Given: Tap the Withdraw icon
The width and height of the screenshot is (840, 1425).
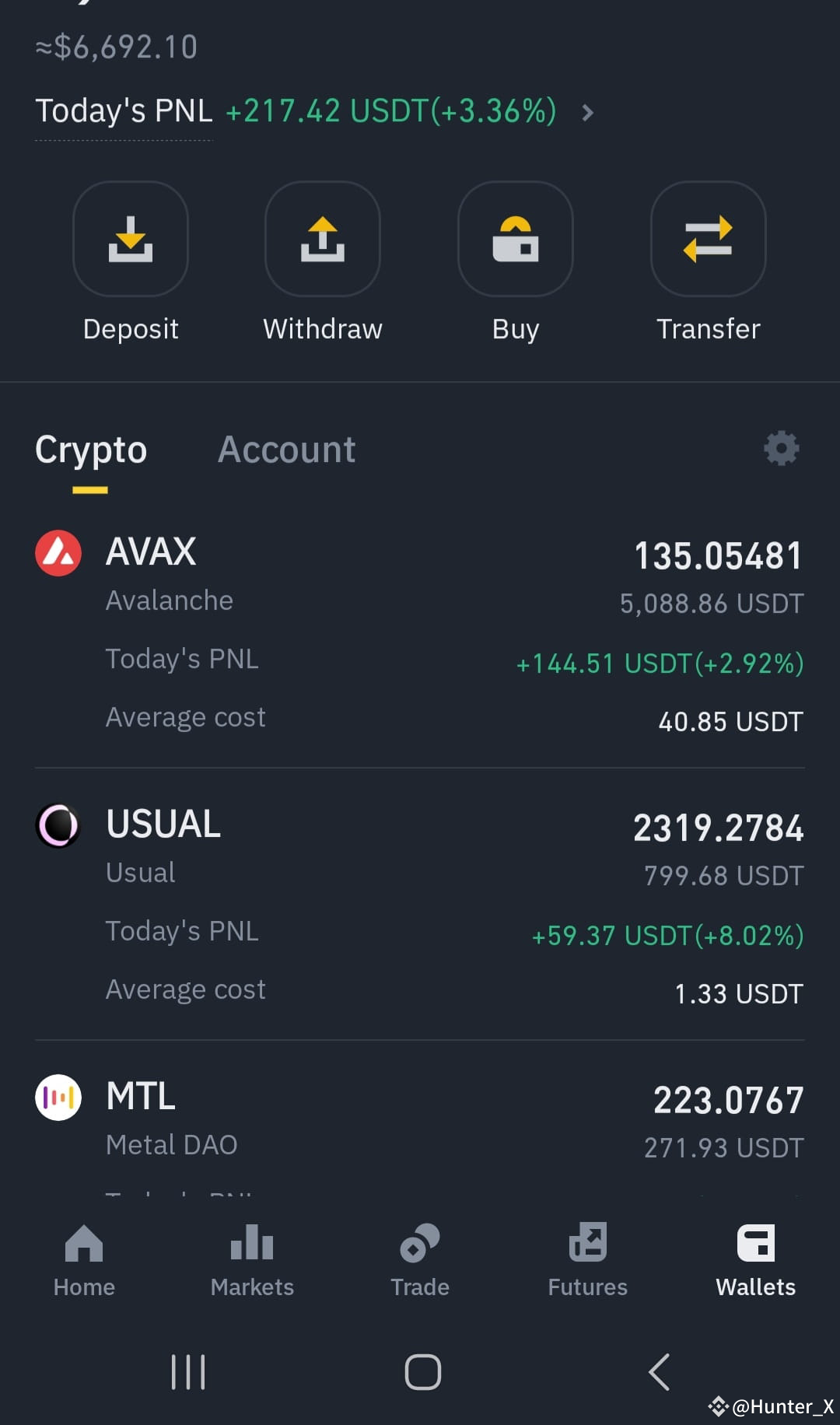Looking at the screenshot, I should 322,239.
